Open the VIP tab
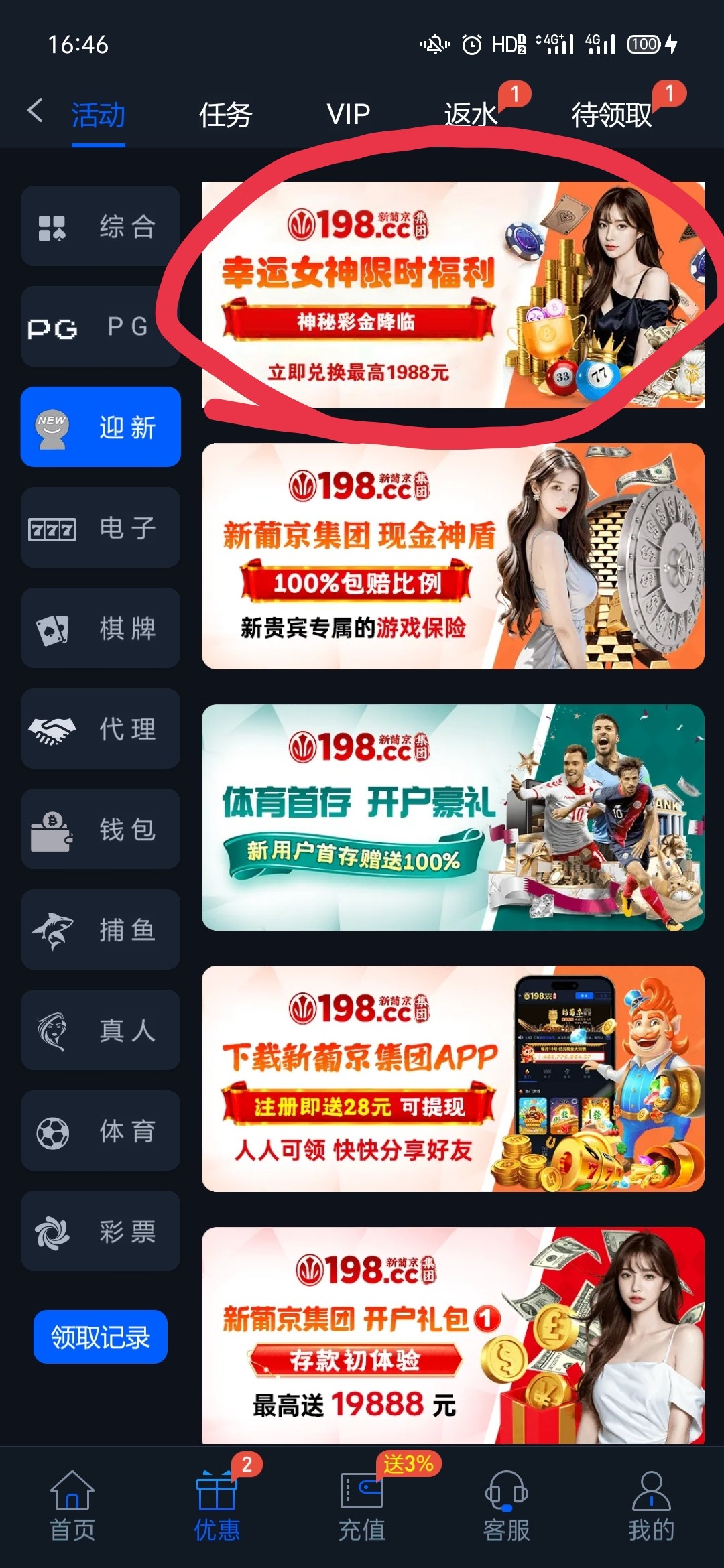The image size is (724, 1568). tap(348, 115)
